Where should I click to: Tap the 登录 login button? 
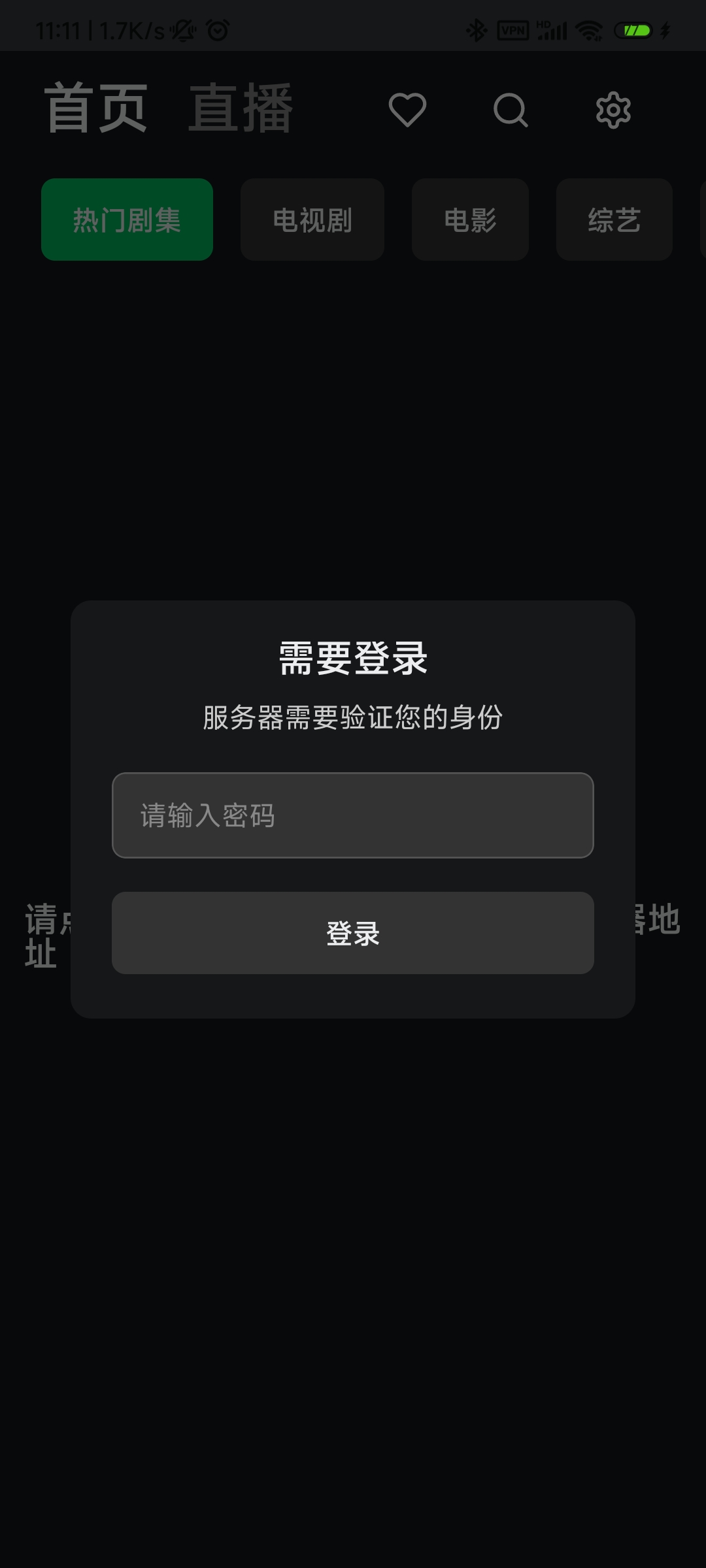pyautogui.click(x=353, y=933)
